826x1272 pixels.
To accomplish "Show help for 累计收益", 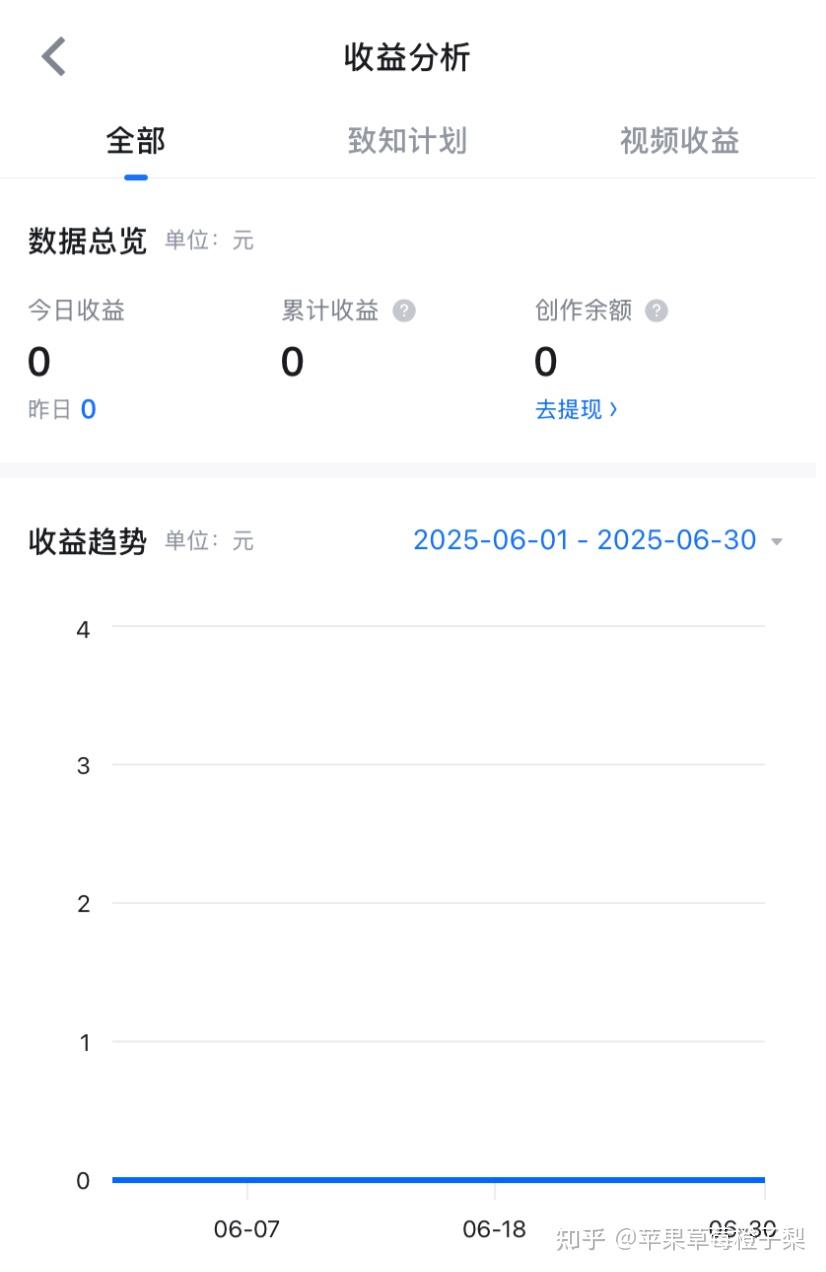I will 404,311.
